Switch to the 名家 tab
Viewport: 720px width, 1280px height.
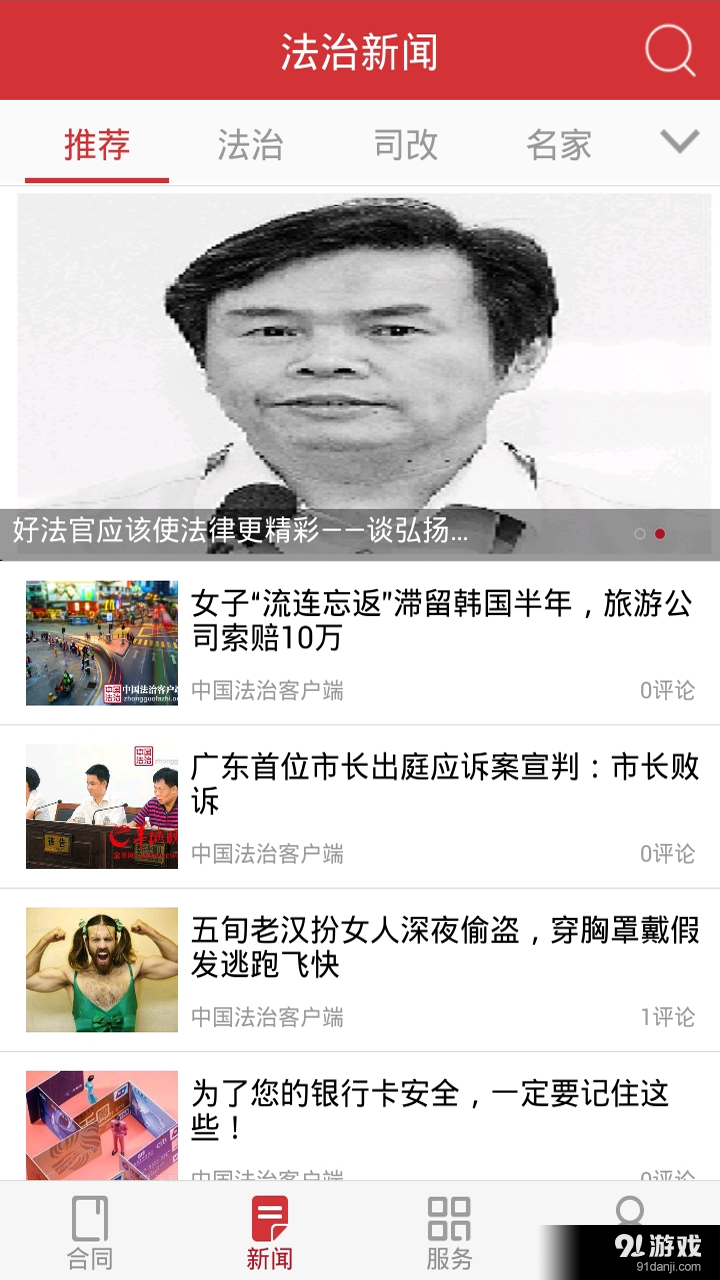click(558, 145)
